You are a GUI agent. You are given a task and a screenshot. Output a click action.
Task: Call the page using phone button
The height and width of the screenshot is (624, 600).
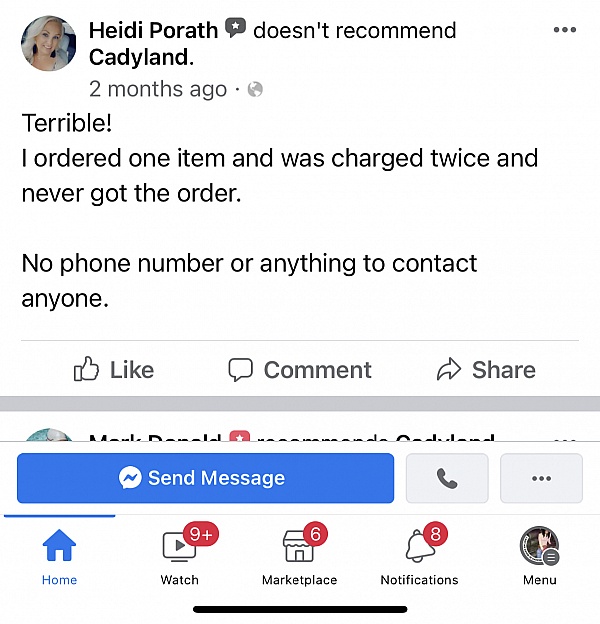point(447,478)
